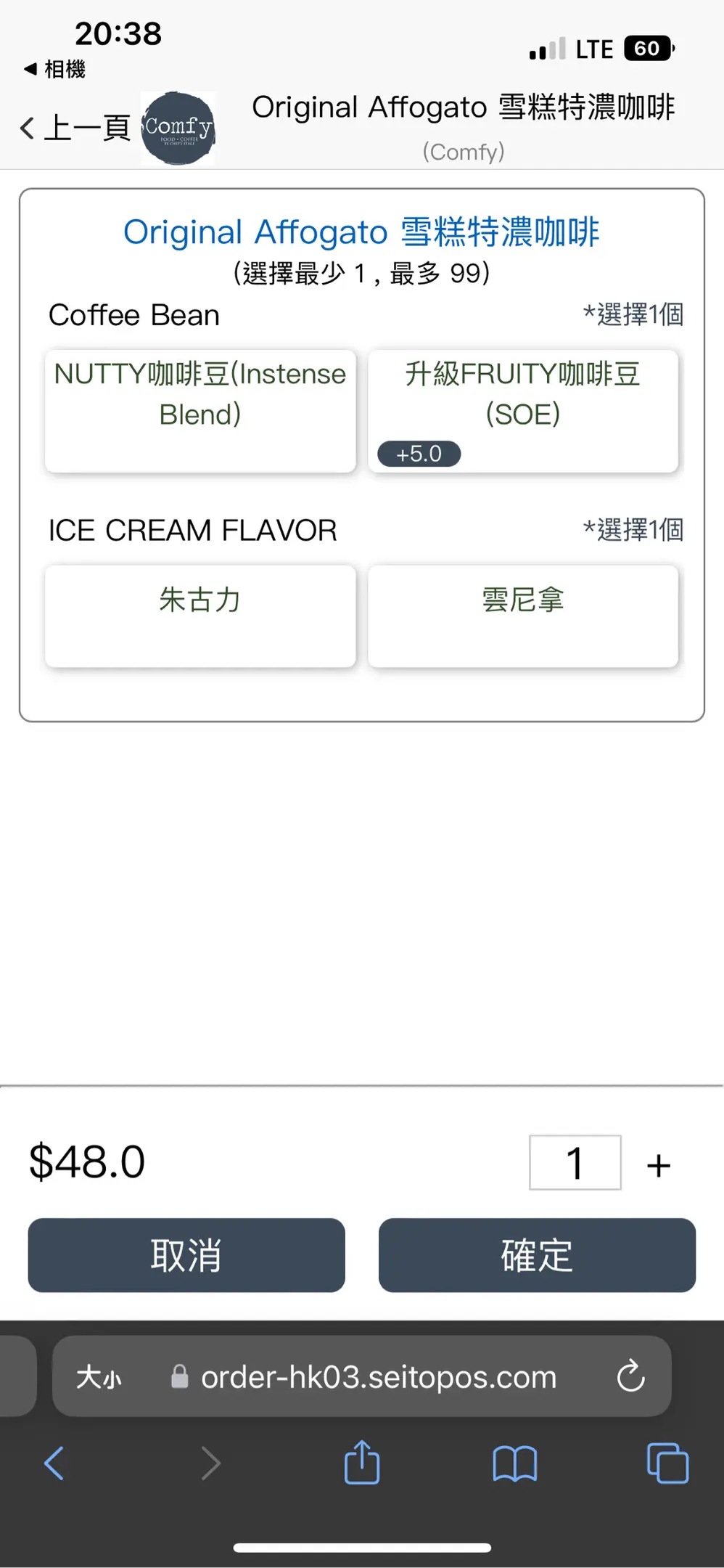The image size is (724, 1568).
Task: Cancel with the 取消 button
Action: click(186, 1255)
